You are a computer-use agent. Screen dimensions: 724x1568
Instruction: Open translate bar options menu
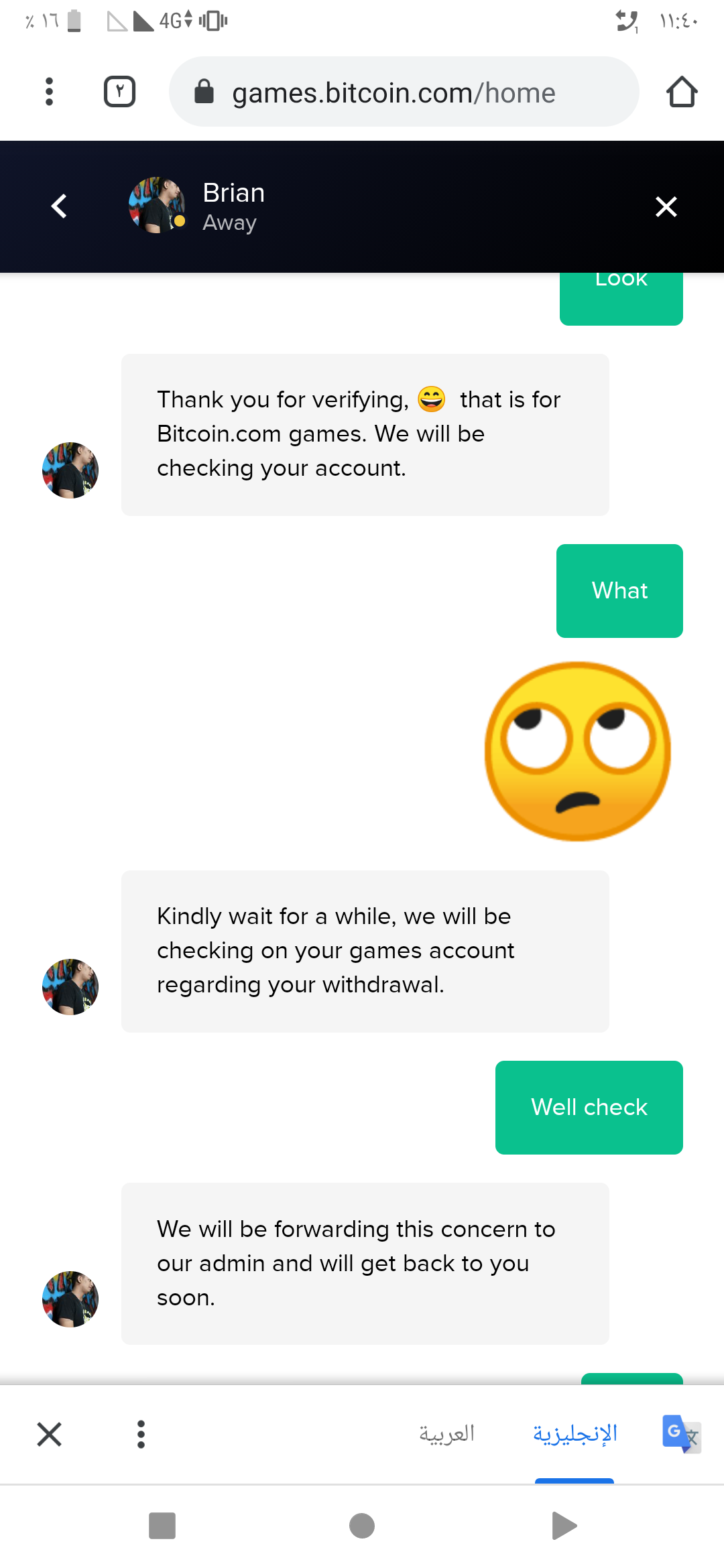coord(141,1435)
